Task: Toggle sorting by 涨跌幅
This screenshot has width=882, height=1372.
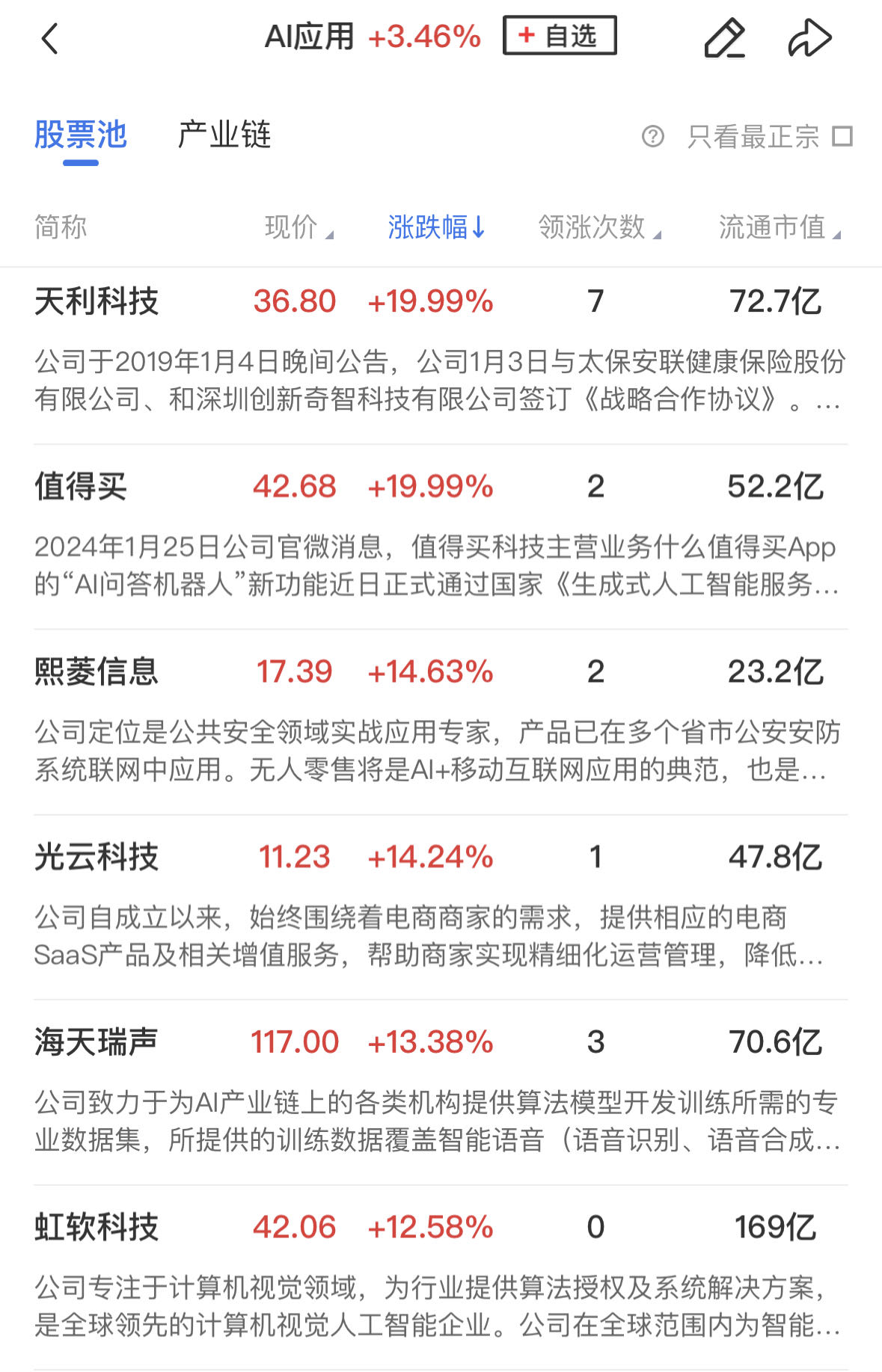Action: pos(435,227)
